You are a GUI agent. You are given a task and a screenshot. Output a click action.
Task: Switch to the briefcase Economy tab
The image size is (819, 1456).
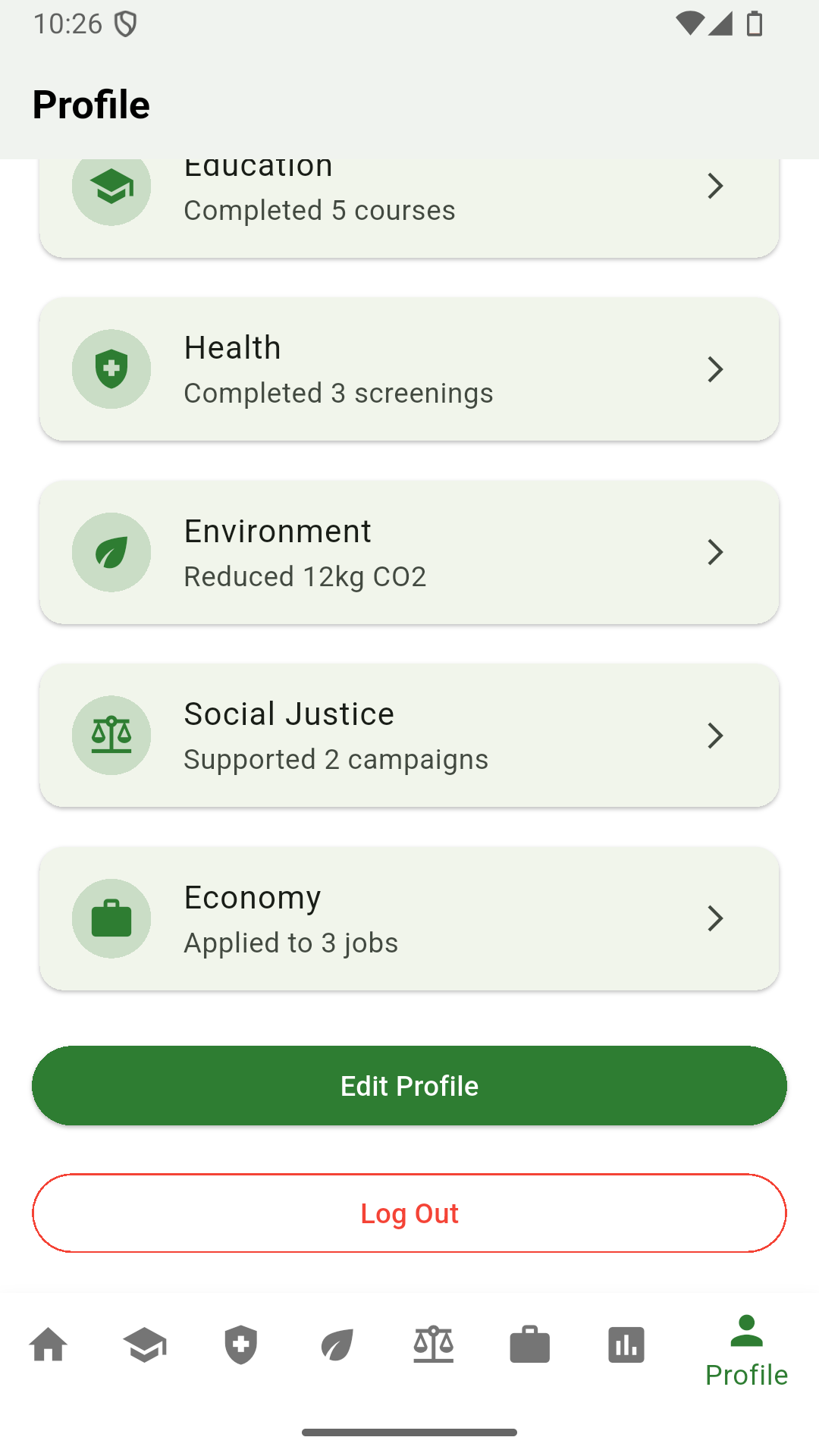pos(530,1345)
